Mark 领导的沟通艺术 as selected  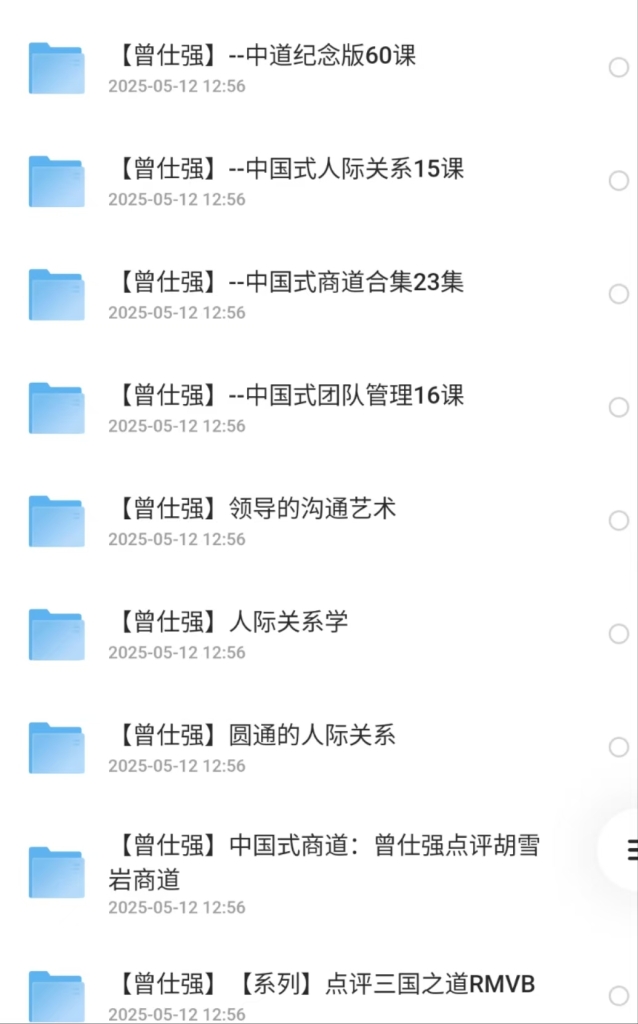coord(618,520)
